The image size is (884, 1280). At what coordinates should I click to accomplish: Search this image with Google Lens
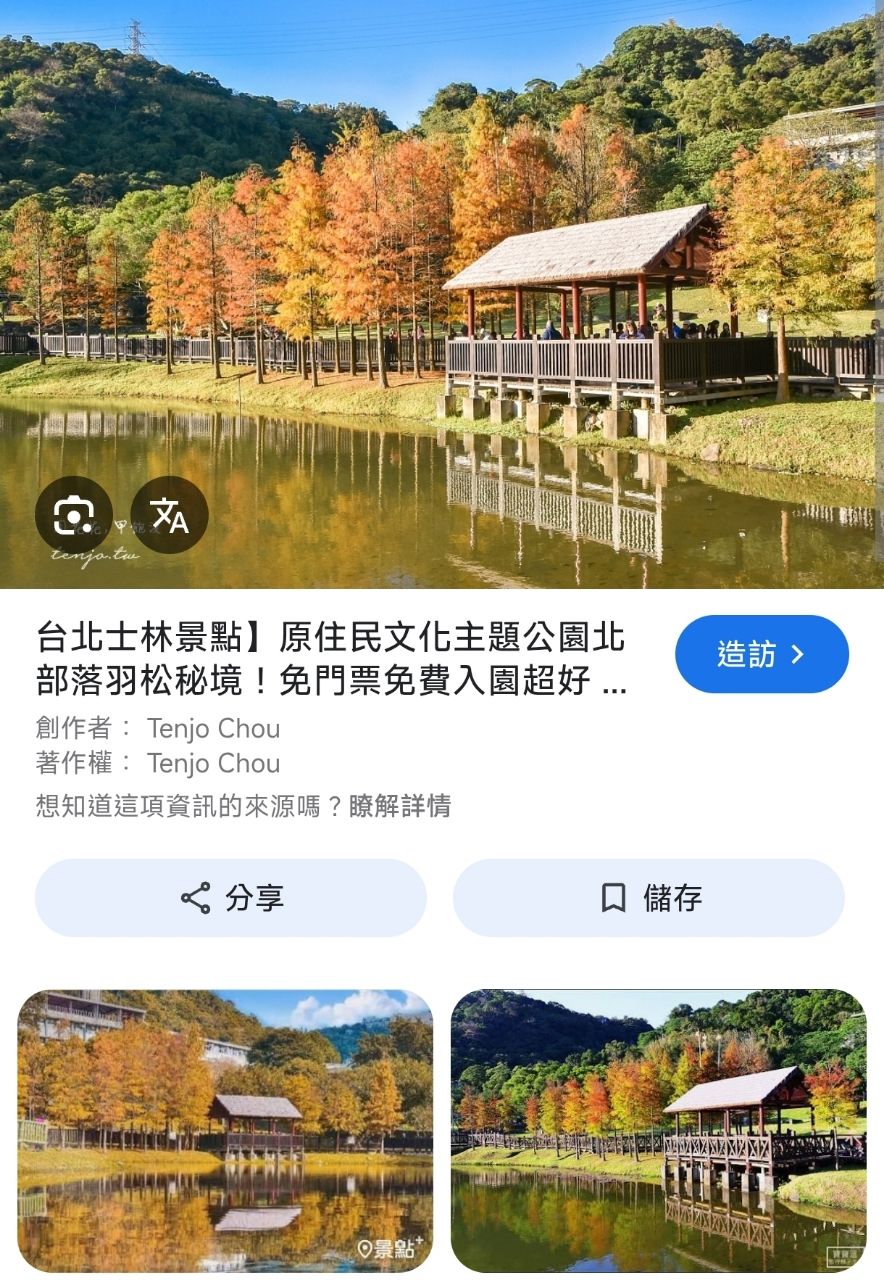click(73, 515)
